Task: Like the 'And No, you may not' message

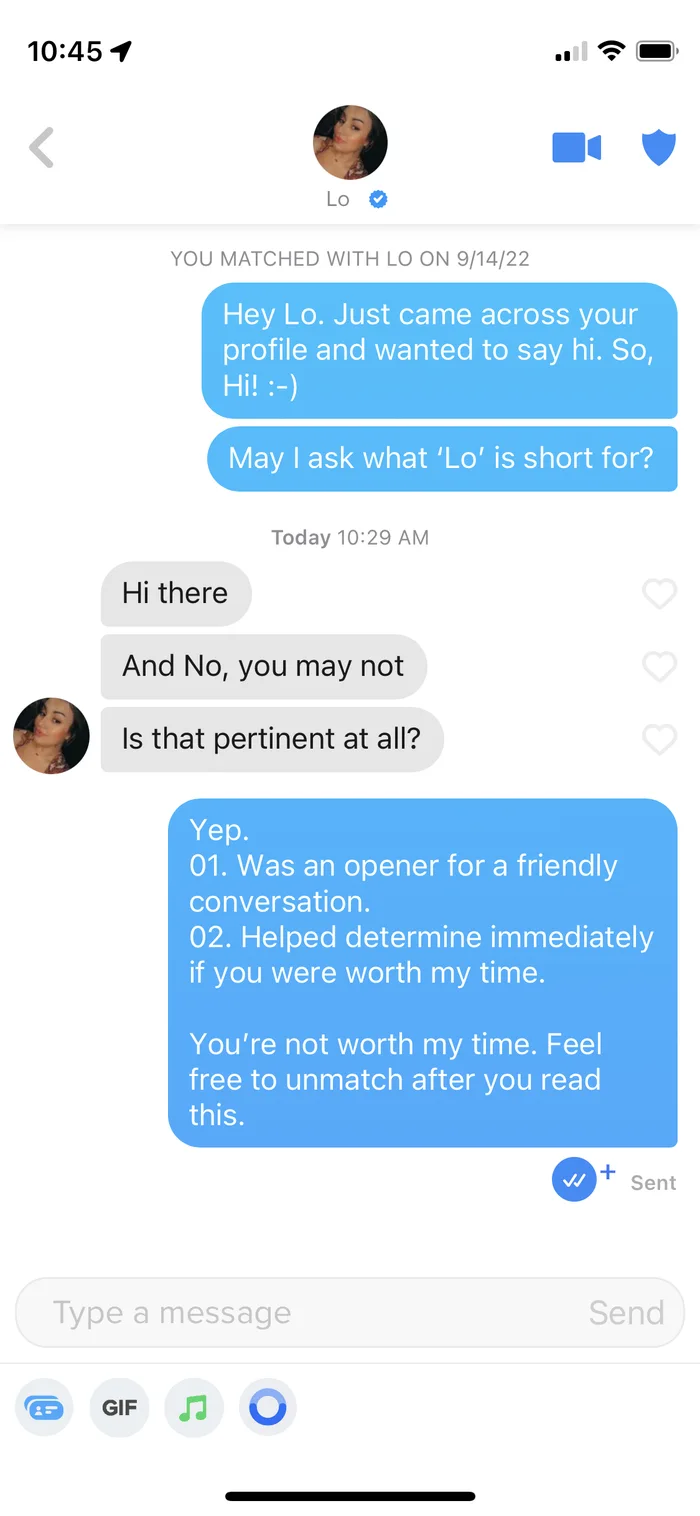Action: [x=659, y=666]
